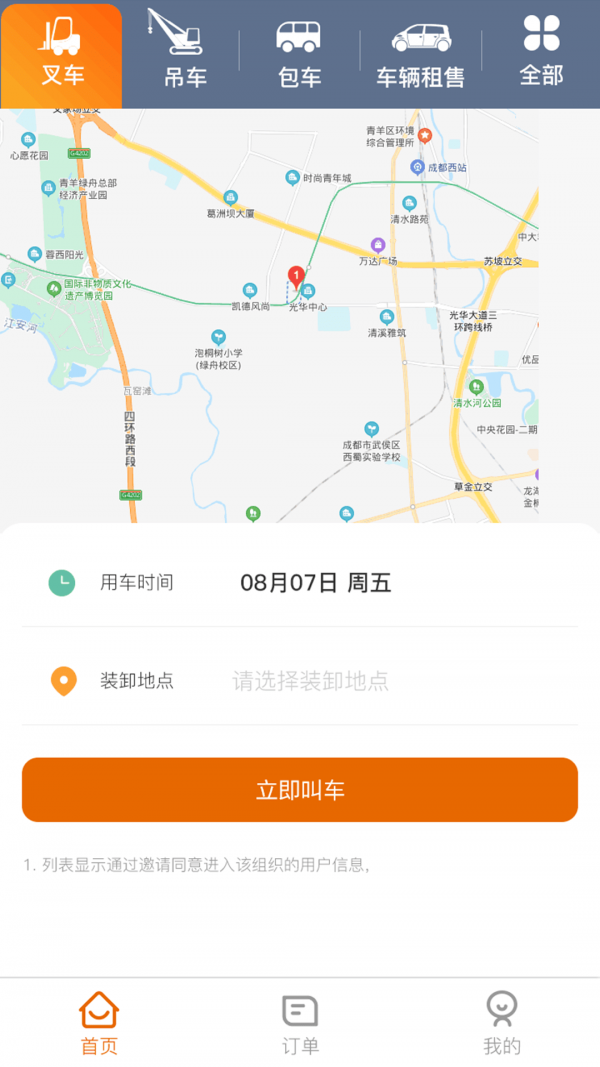Switch to the 我的 profile tab
600x1067 pixels.
point(501,1023)
